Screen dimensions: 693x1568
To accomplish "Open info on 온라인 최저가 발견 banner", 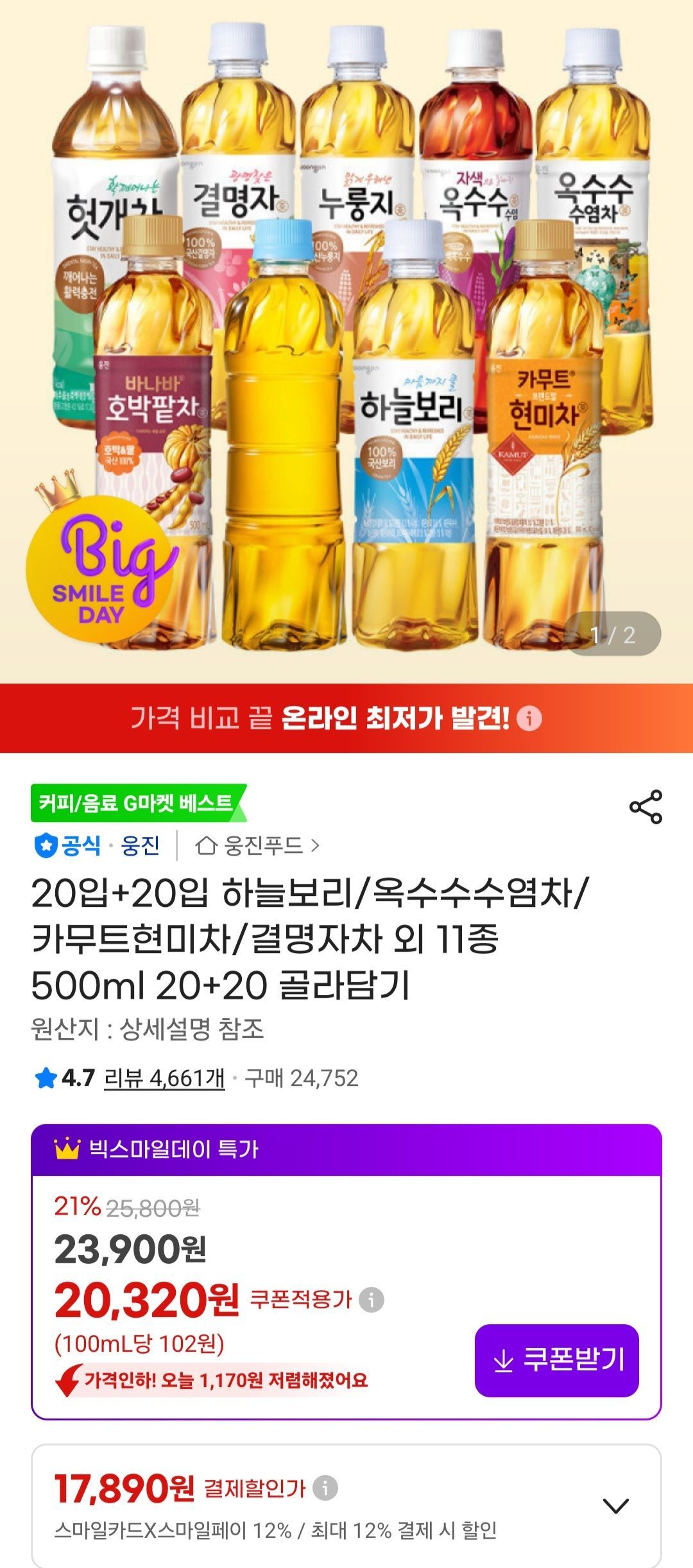I will pyautogui.click(x=529, y=718).
